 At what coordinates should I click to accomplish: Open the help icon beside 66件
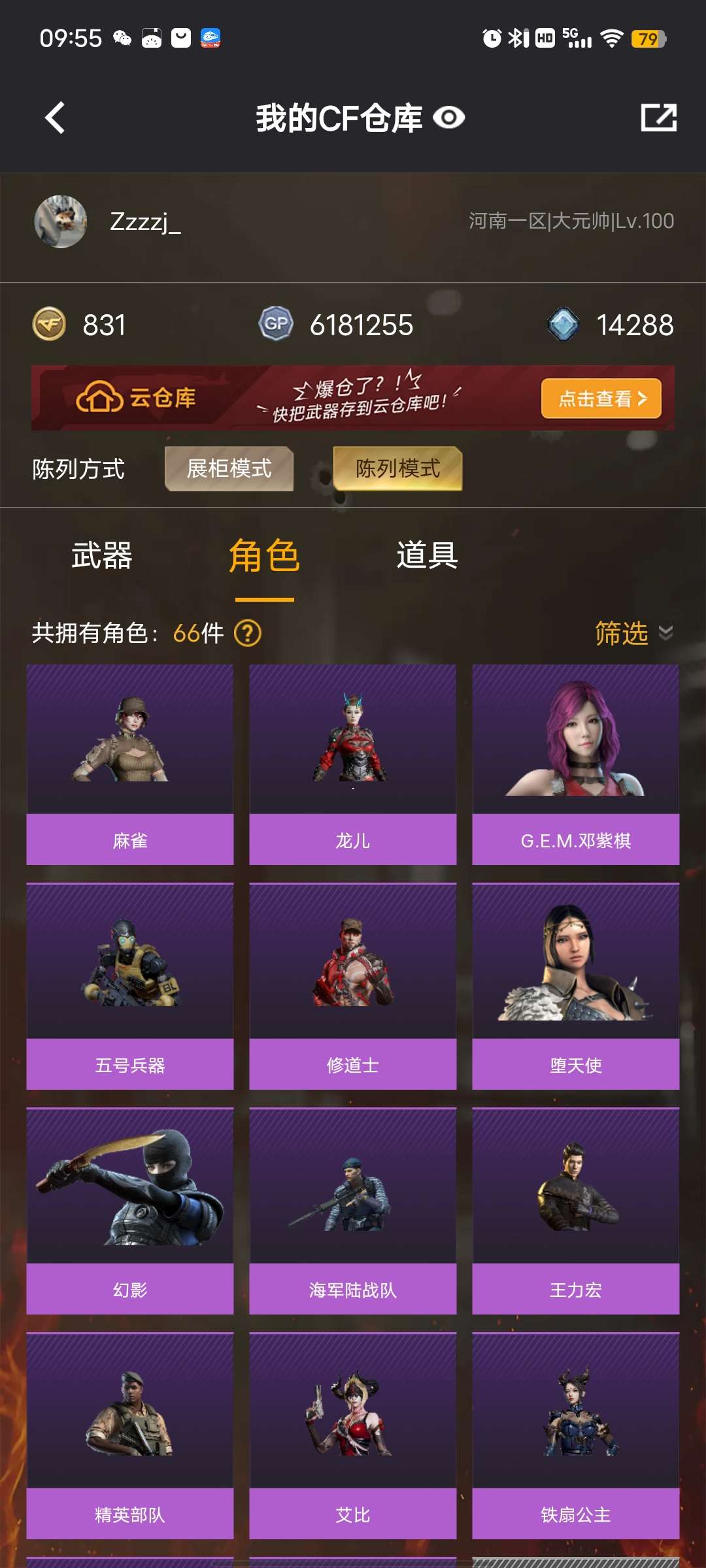(248, 633)
